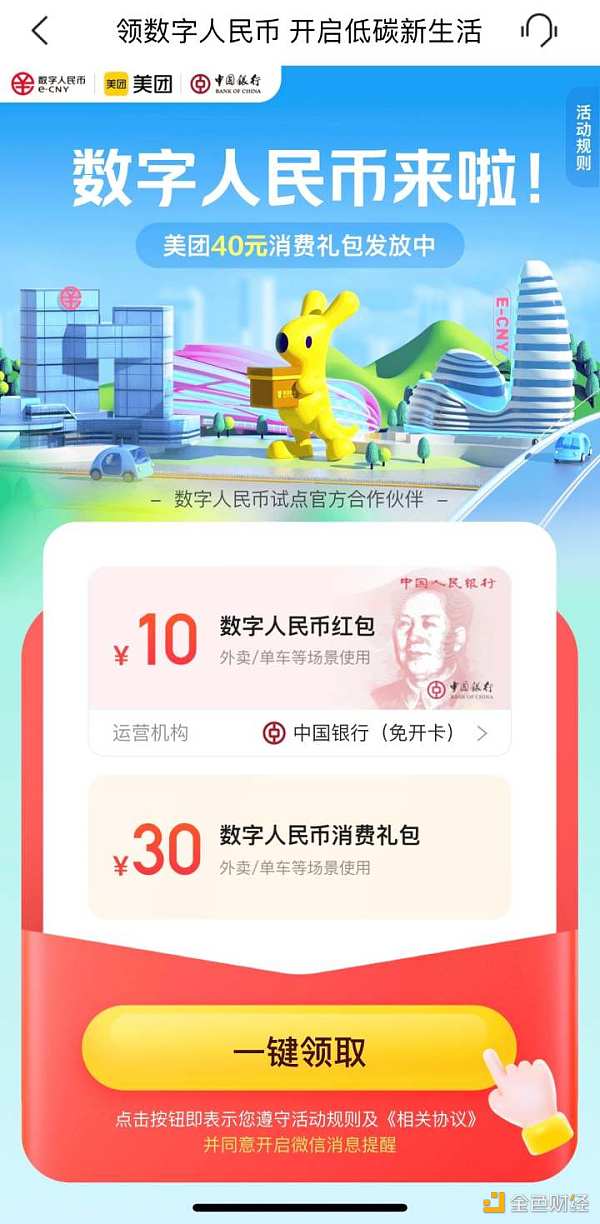Go back using the top-left arrow
Image resolution: width=600 pixels, height=1224 pixels.
tap(40, 31)
